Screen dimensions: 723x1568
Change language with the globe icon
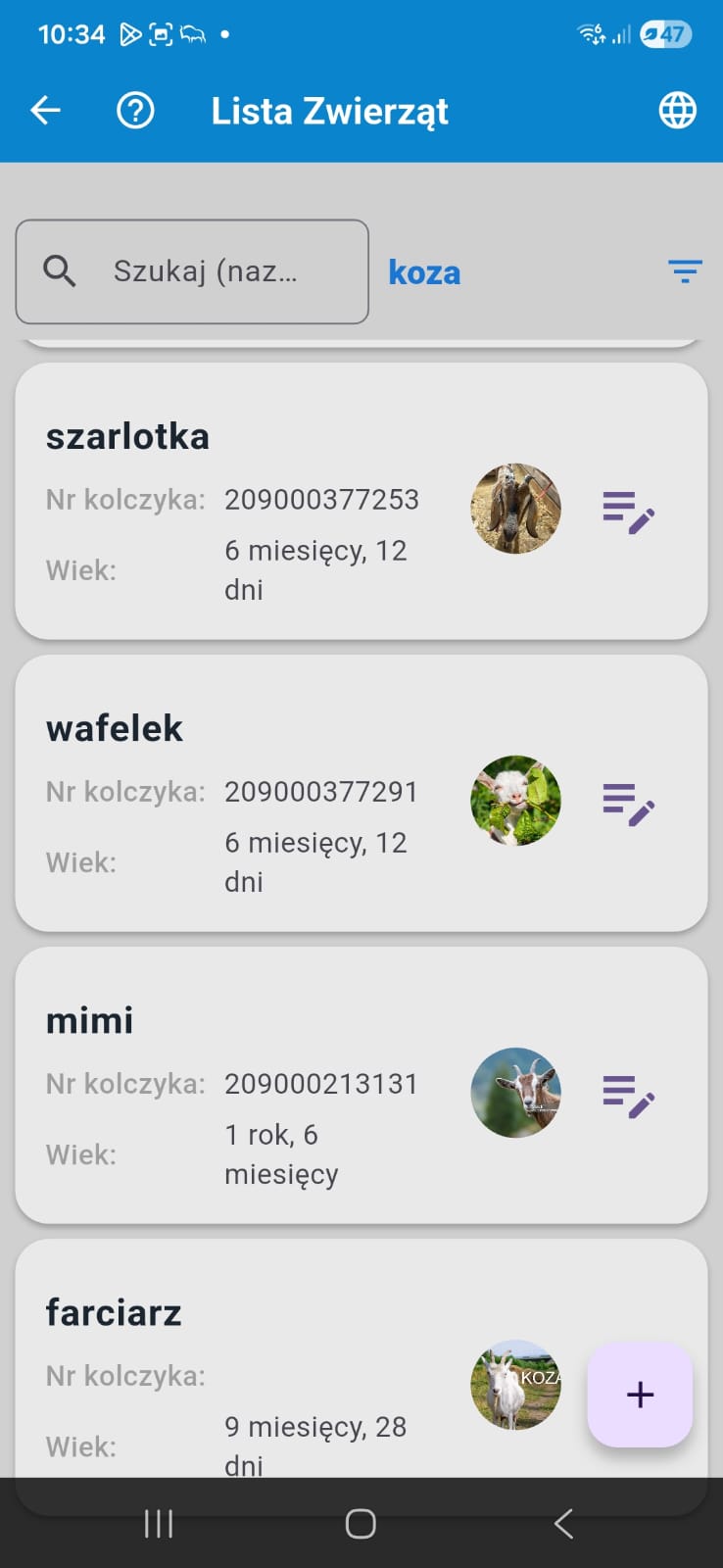(x=677, y=110)
